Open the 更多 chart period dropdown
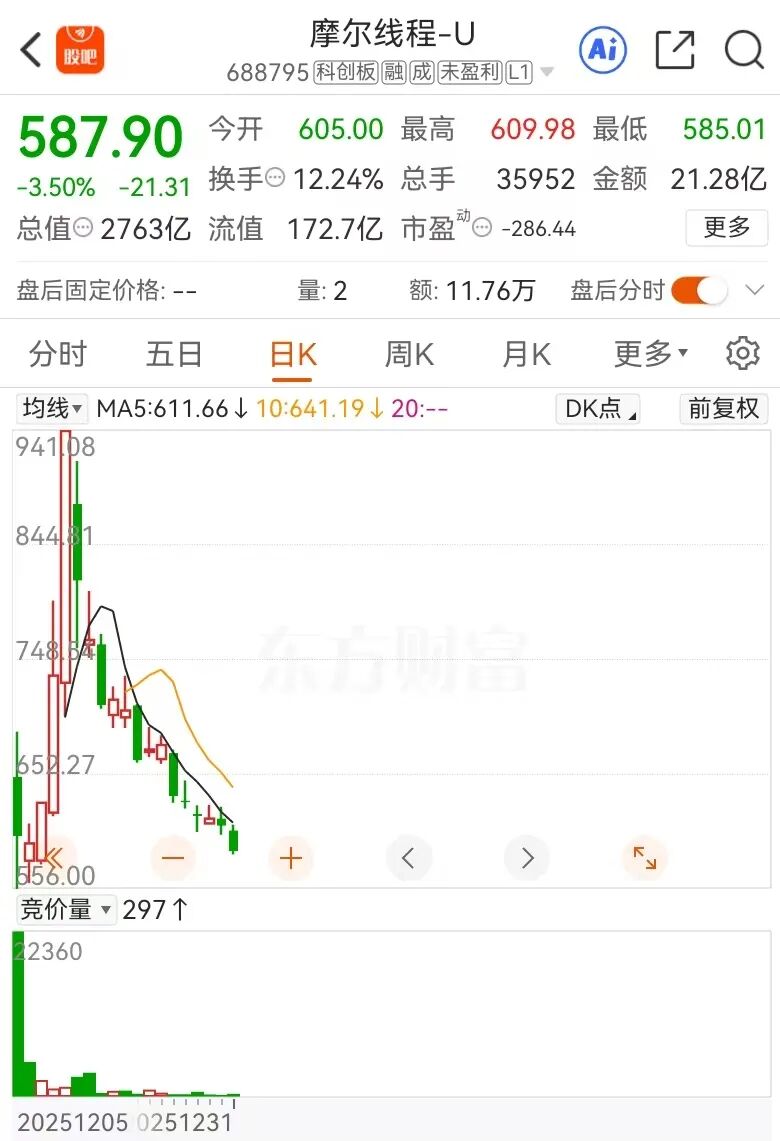This screenshot has width=780, height=1141. (650, 354)
